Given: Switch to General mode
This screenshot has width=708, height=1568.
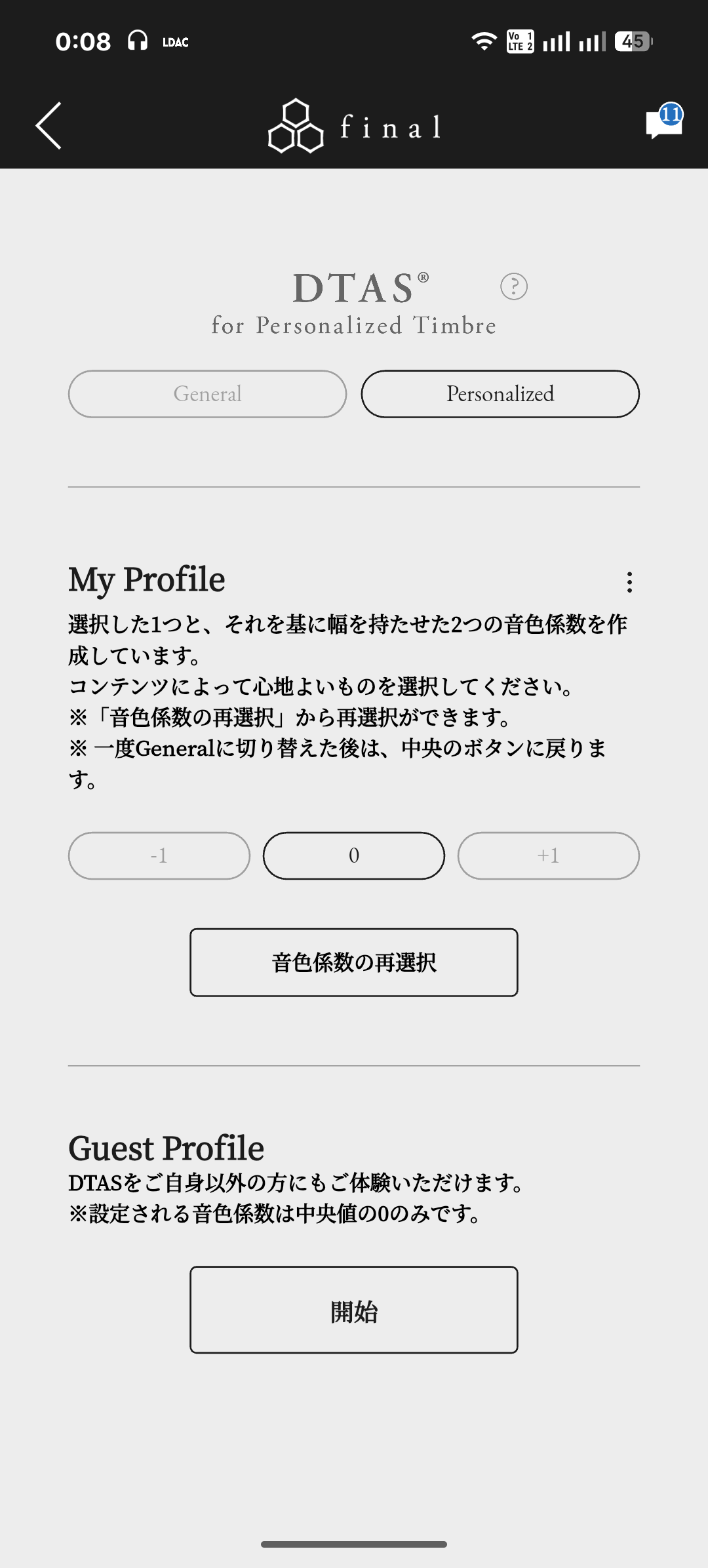Looking at the screenshot, I should (207, 394).
